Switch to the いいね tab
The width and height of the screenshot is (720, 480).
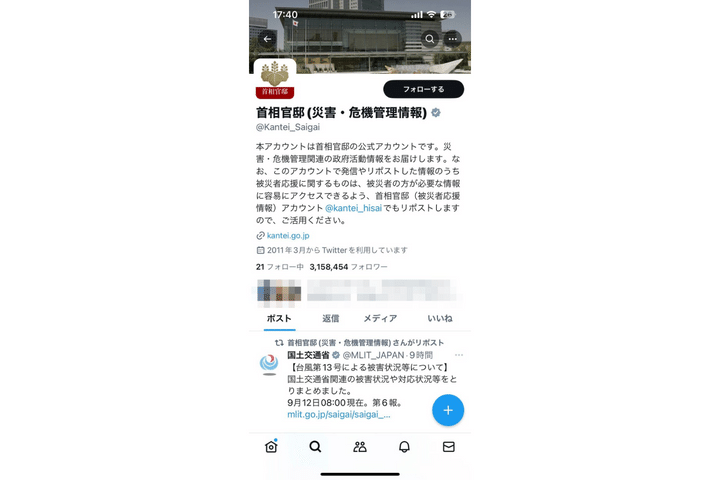click(440, 318)
